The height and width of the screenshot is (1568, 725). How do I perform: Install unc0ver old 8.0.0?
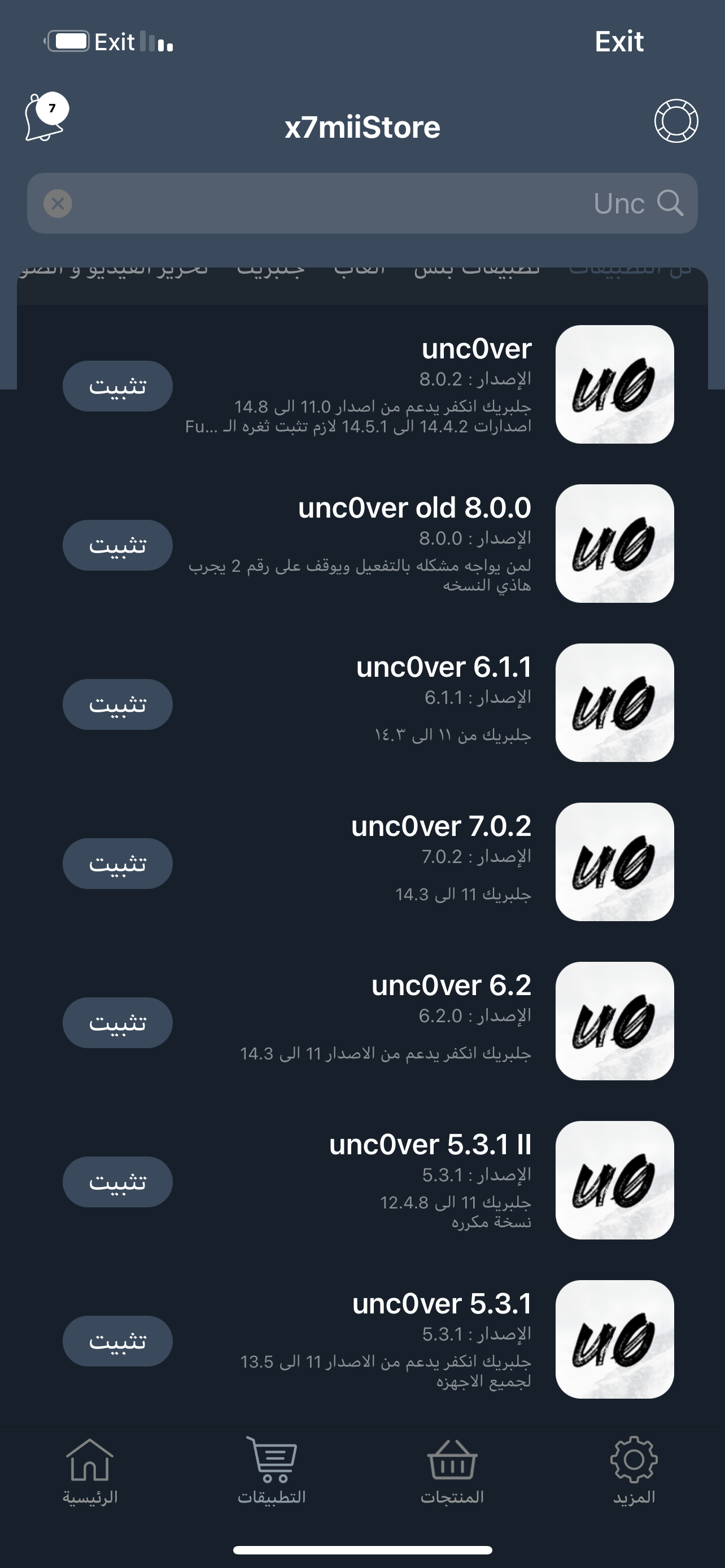coord(117,545)
